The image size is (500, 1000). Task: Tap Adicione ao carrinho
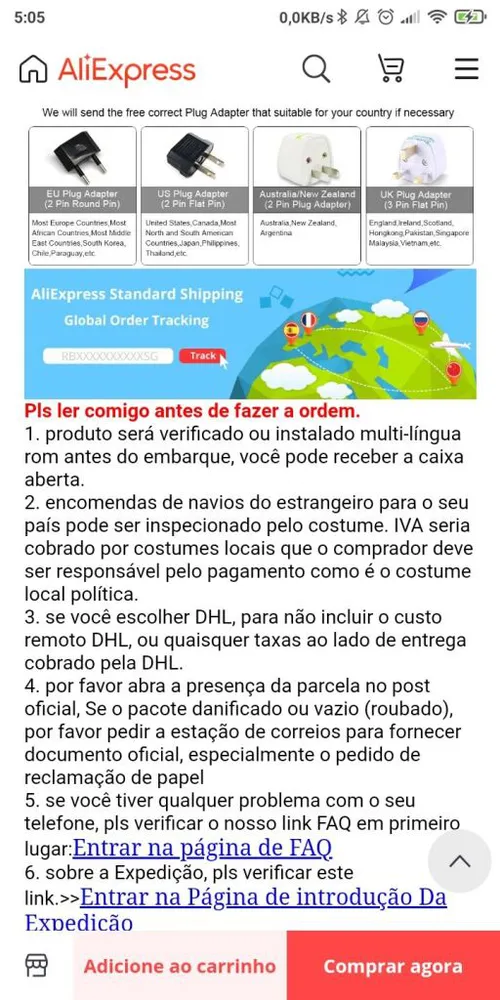point(180,966)
